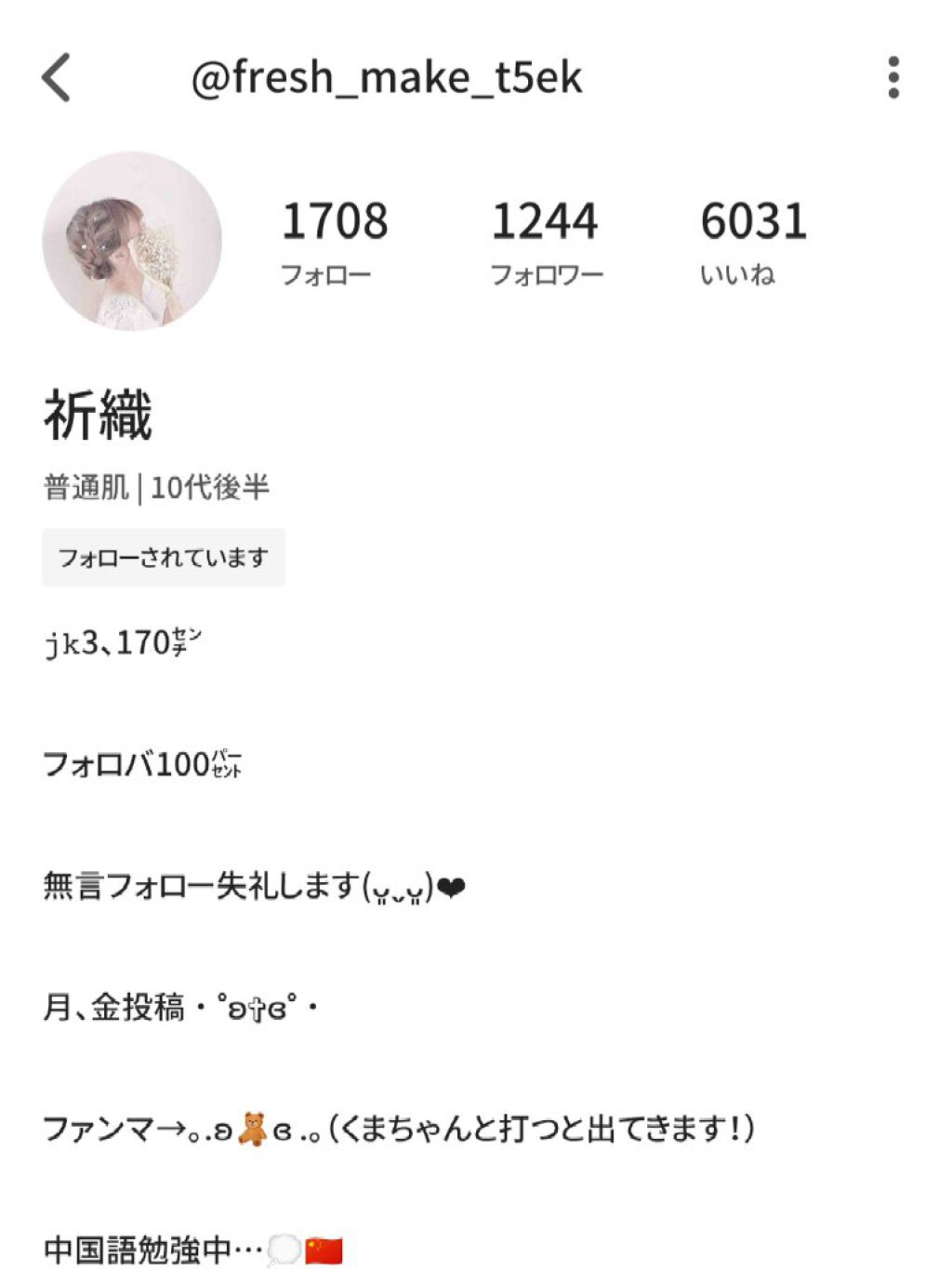Tap the round profile avatar photo

click(x=132, y=241)
